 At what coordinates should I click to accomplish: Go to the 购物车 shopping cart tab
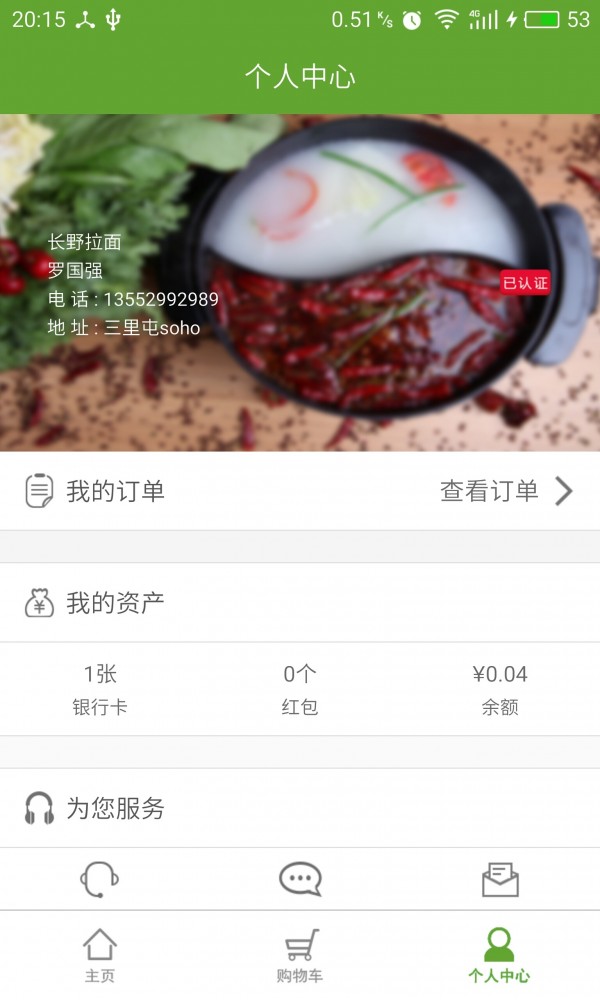300,955
